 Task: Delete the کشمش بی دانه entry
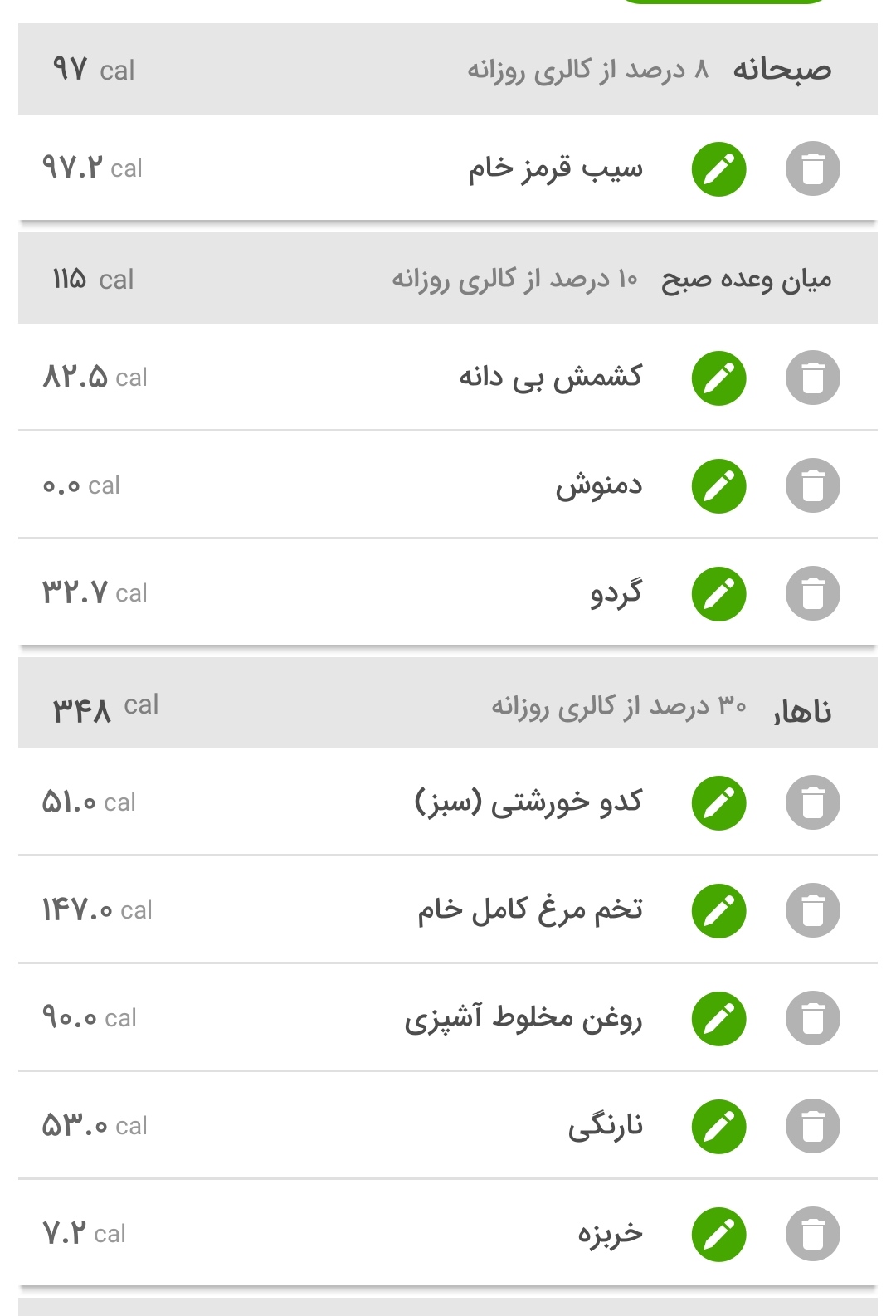coord(812,378)
